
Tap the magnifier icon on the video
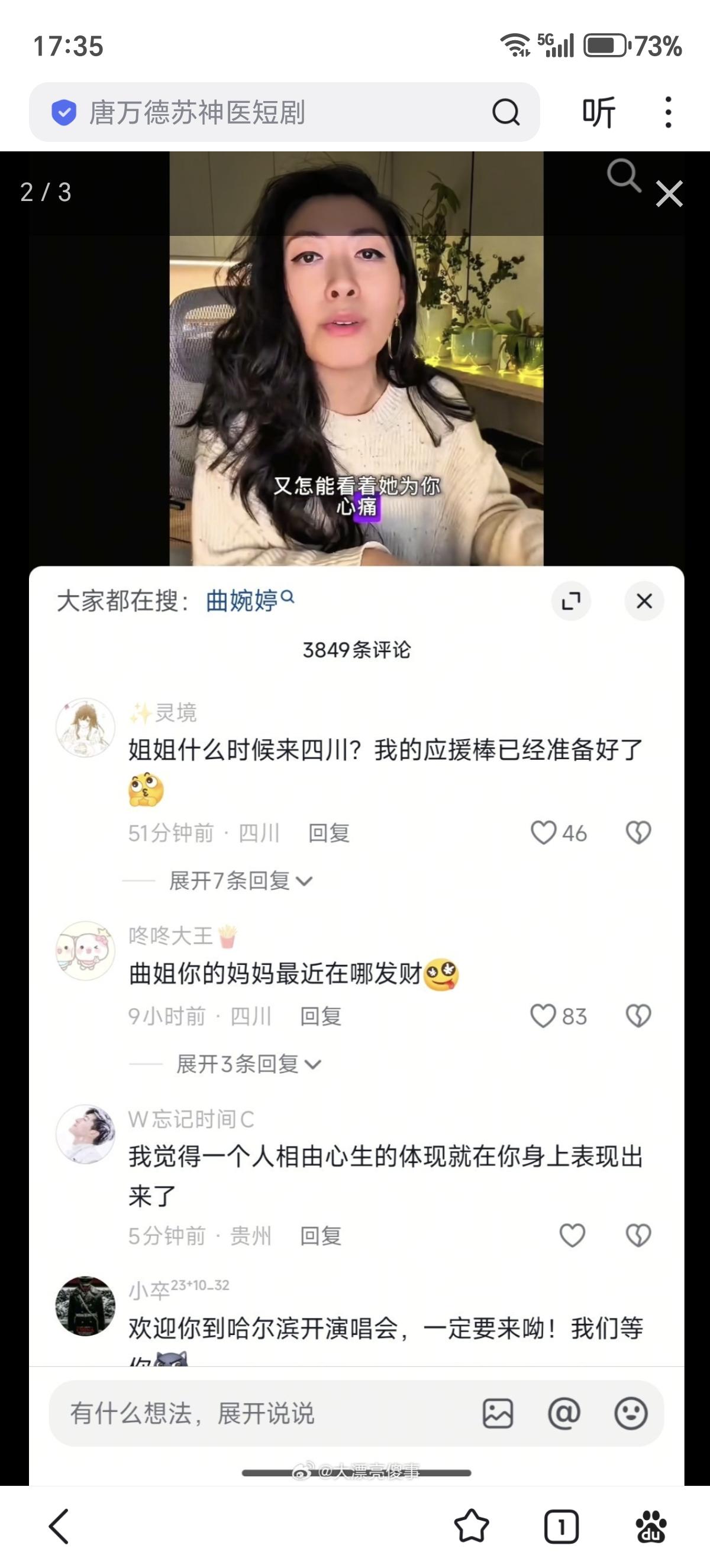623,177
